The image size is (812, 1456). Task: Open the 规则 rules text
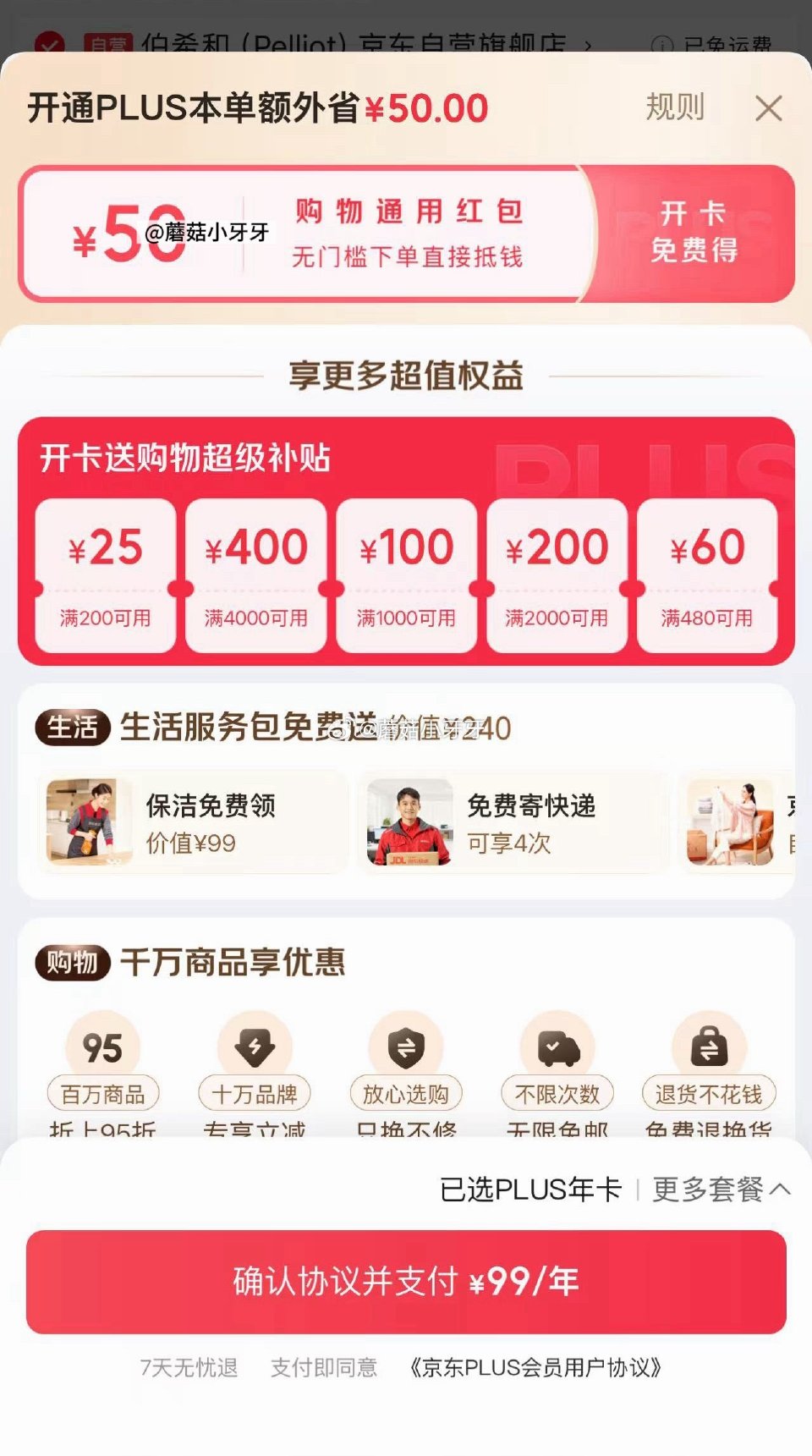(676, 108)
